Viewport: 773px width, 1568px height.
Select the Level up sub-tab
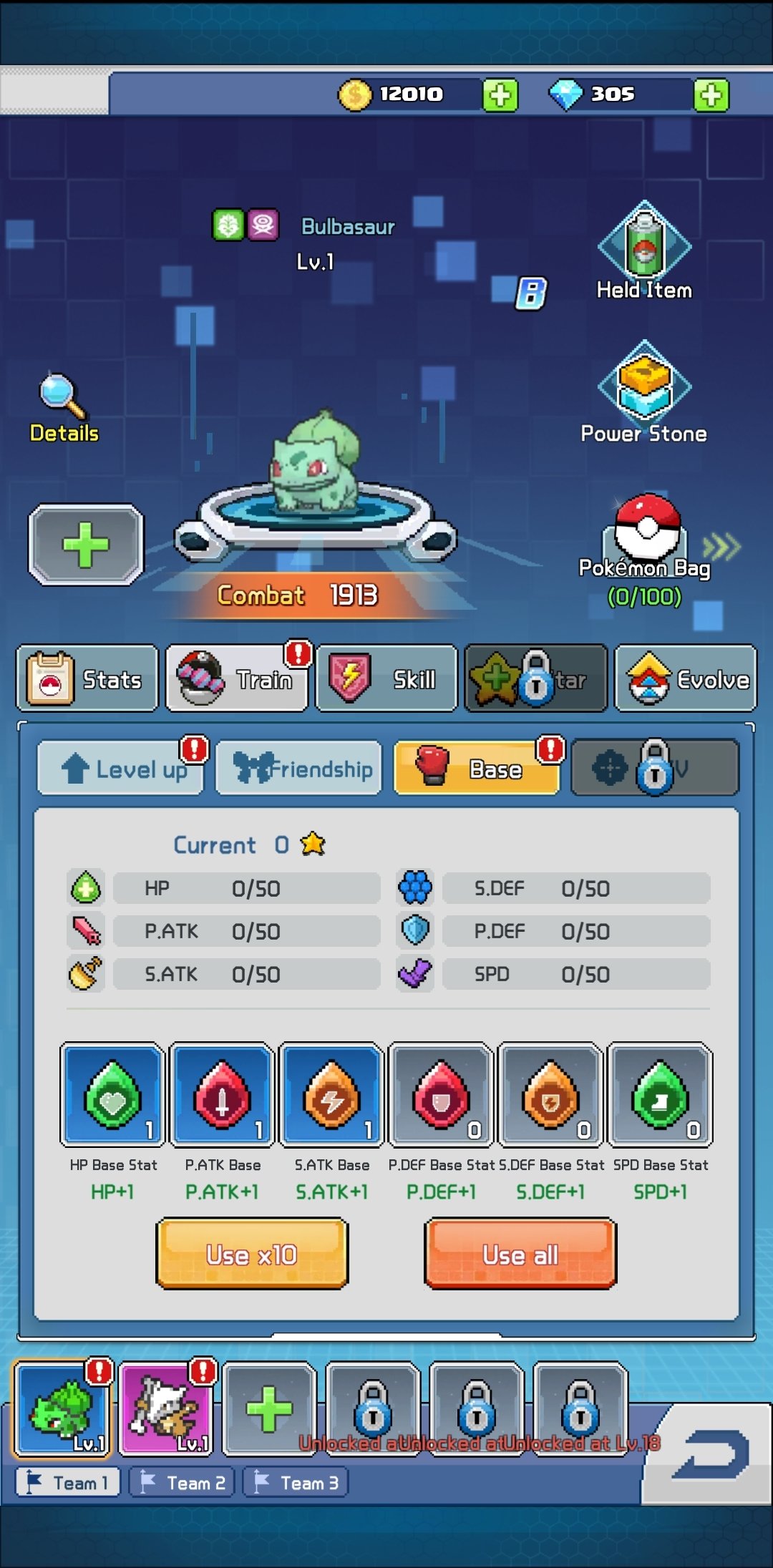tap(121, 769)
